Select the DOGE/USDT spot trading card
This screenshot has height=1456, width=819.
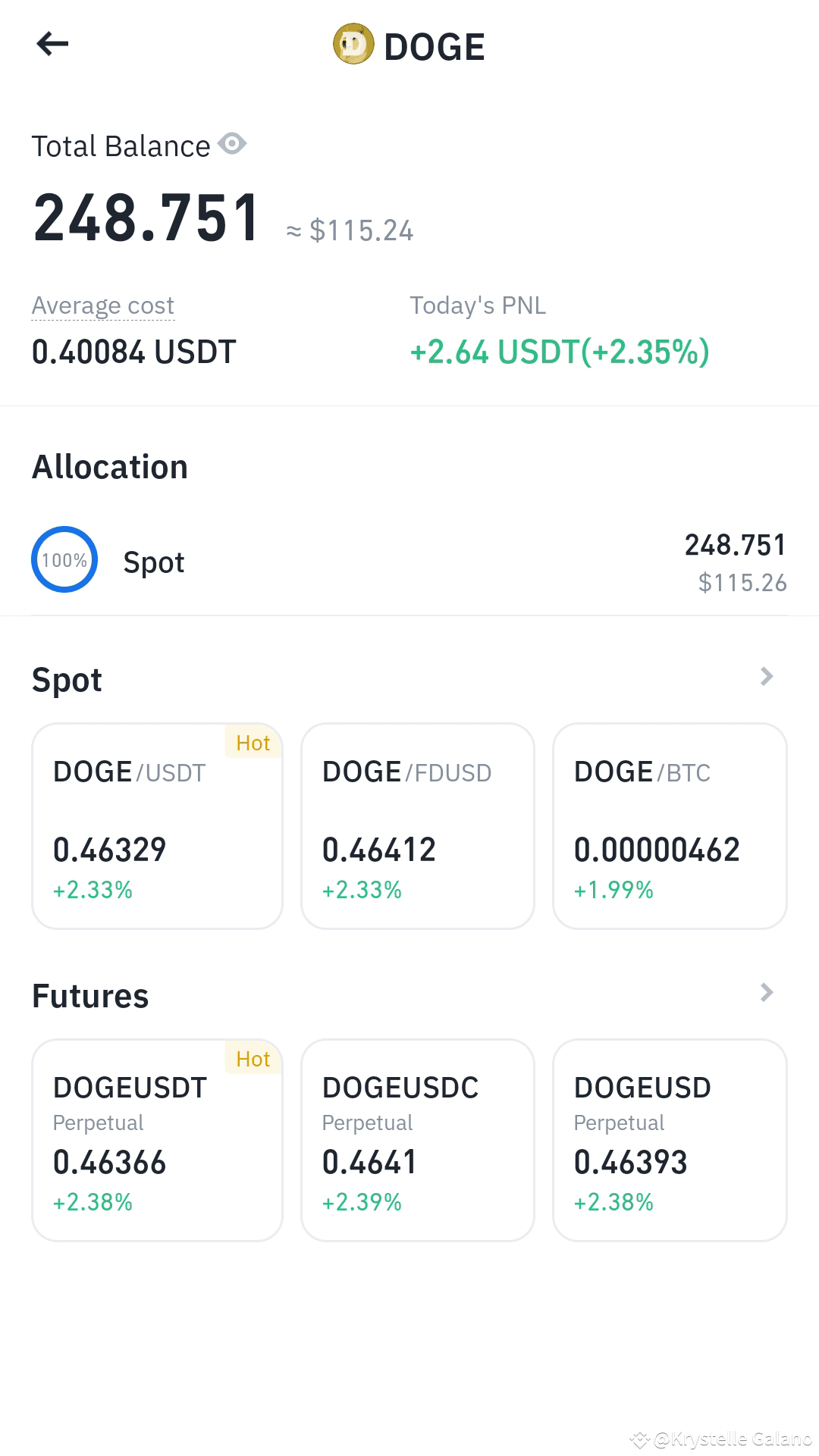tap(156, 826)
